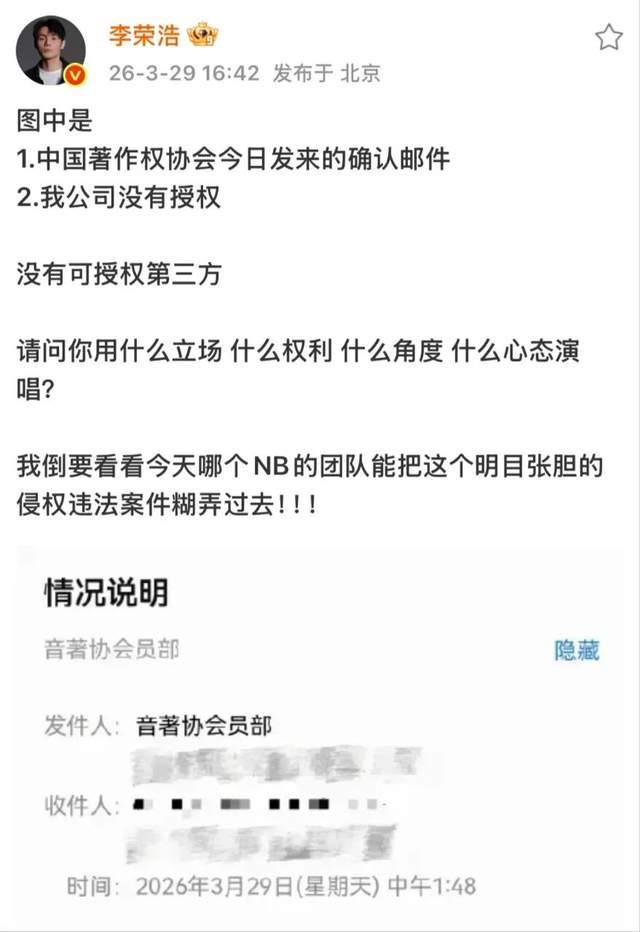Tap the username 李荣浩

(x=144, y=35)
